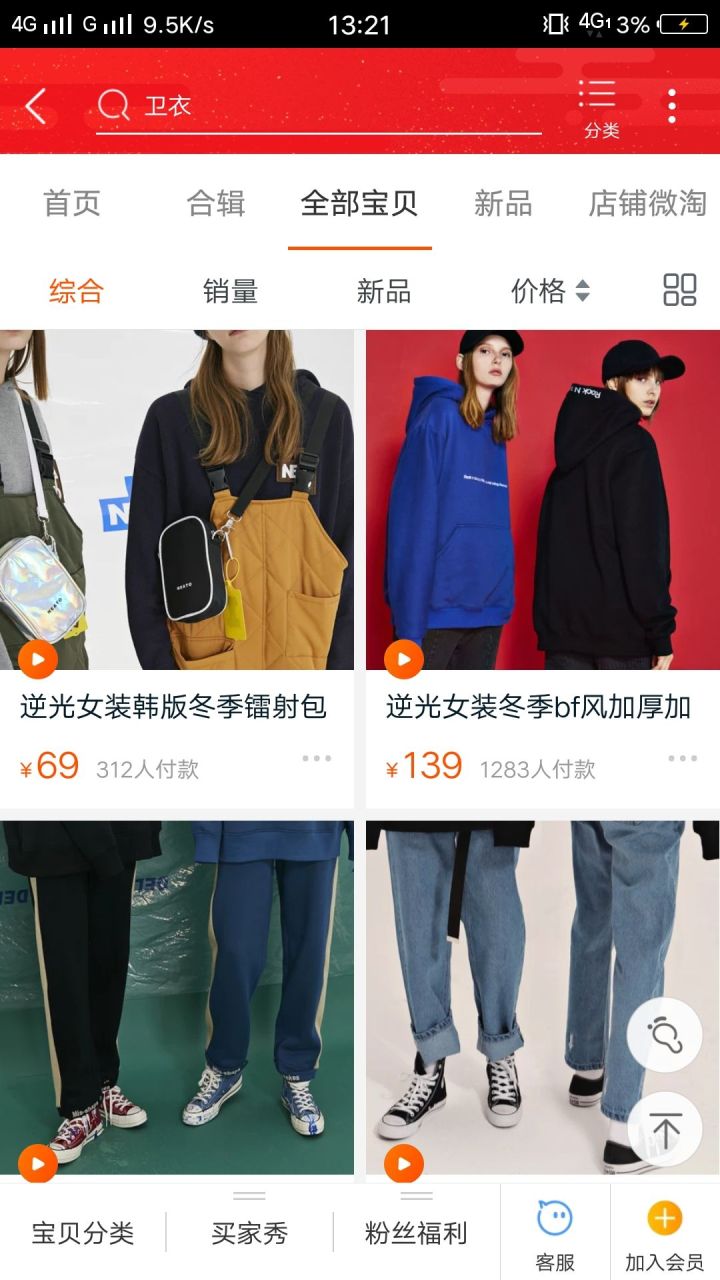The image size is (720, 1280).
Task: Toggle the grid layout view icon
Action: click(x=680, y=290)
